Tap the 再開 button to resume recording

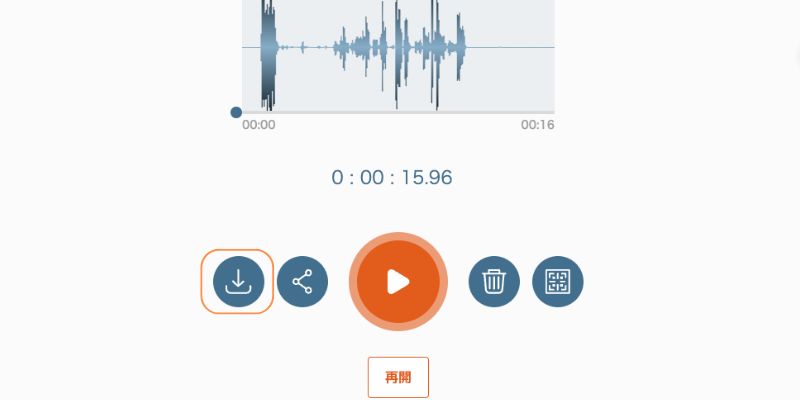[x=398, y=377]
